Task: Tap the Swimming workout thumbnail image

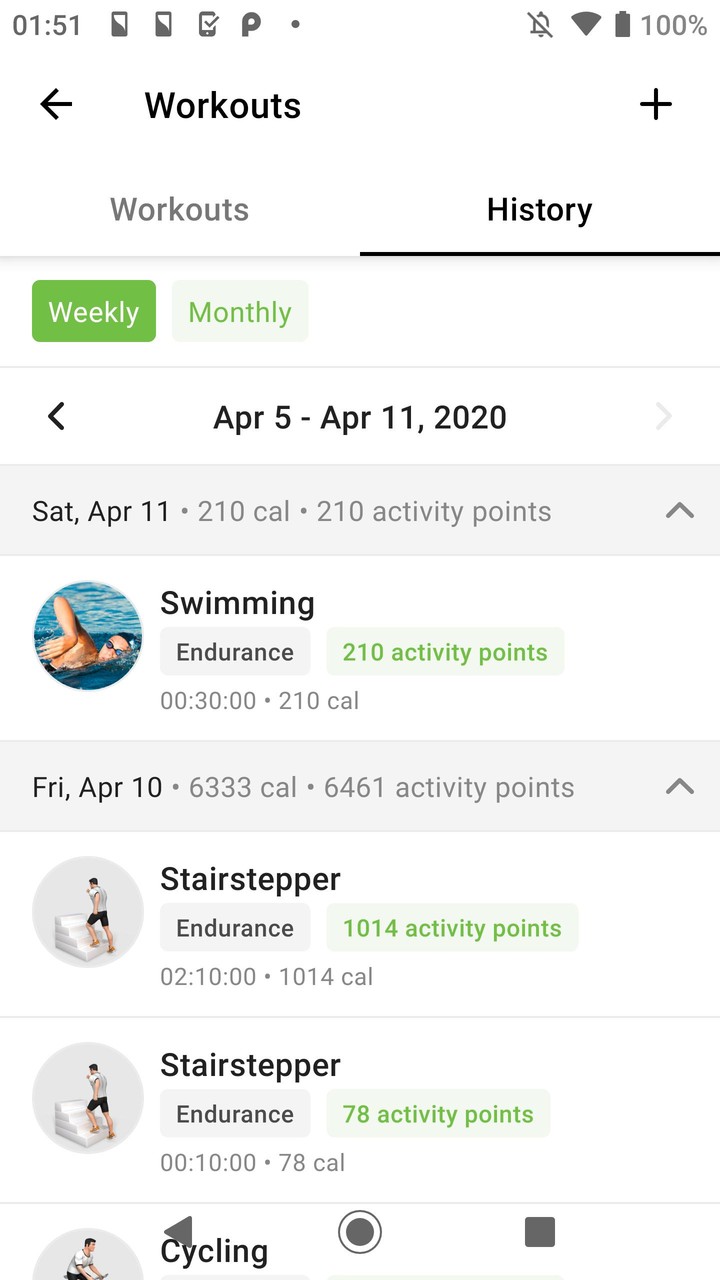Action: [88, 636]
